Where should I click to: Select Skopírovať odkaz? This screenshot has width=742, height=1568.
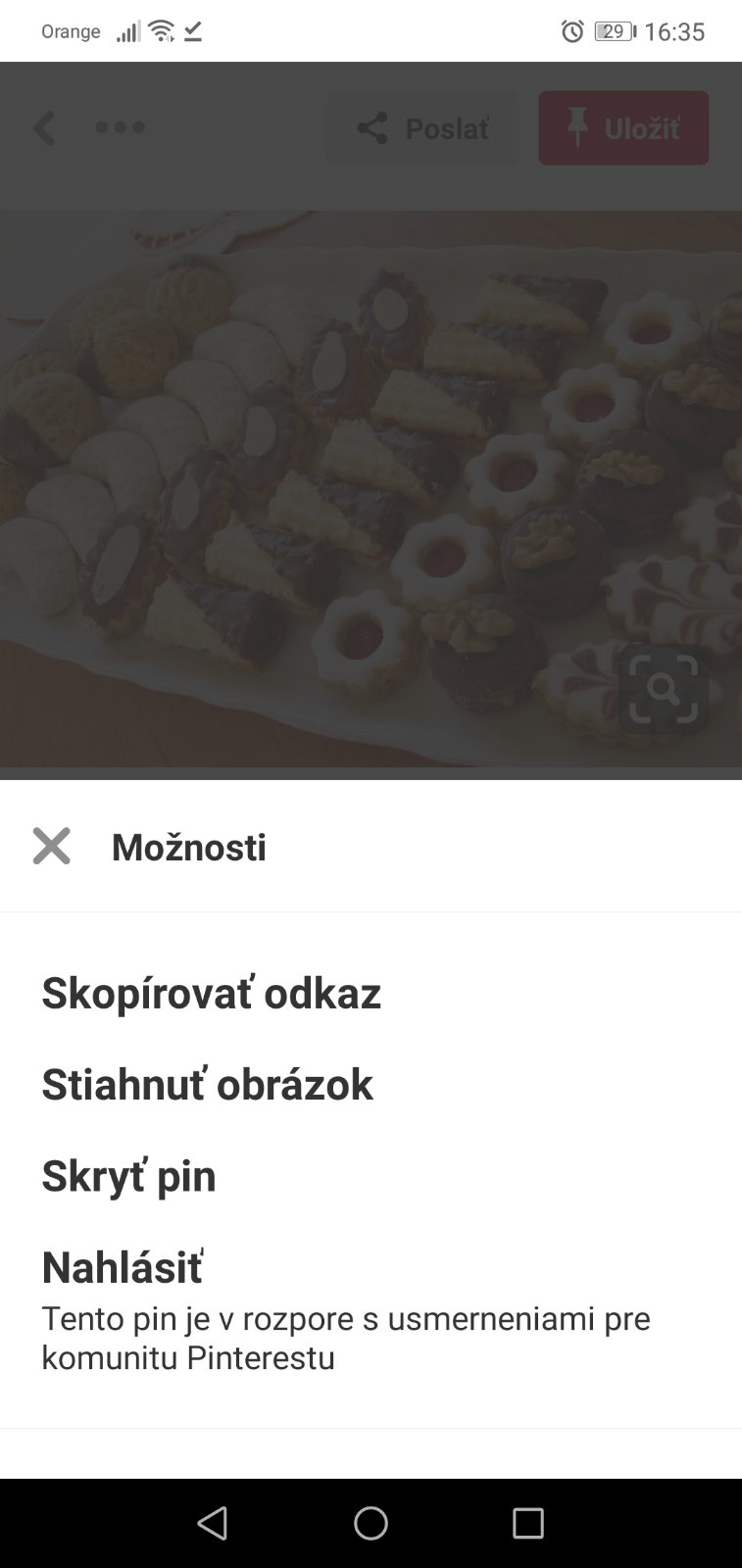tap(211, 993)
